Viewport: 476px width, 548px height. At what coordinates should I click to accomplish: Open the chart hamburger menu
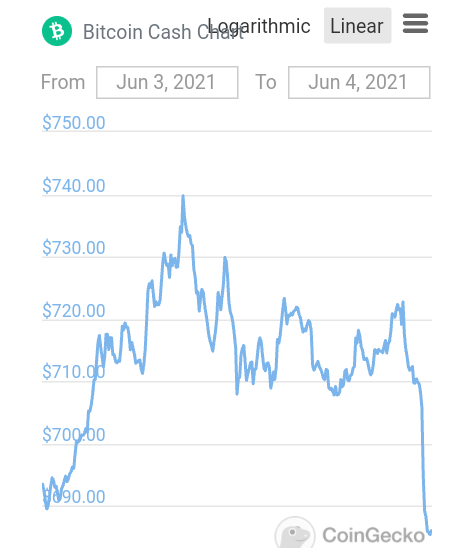[x=415, y=23]
